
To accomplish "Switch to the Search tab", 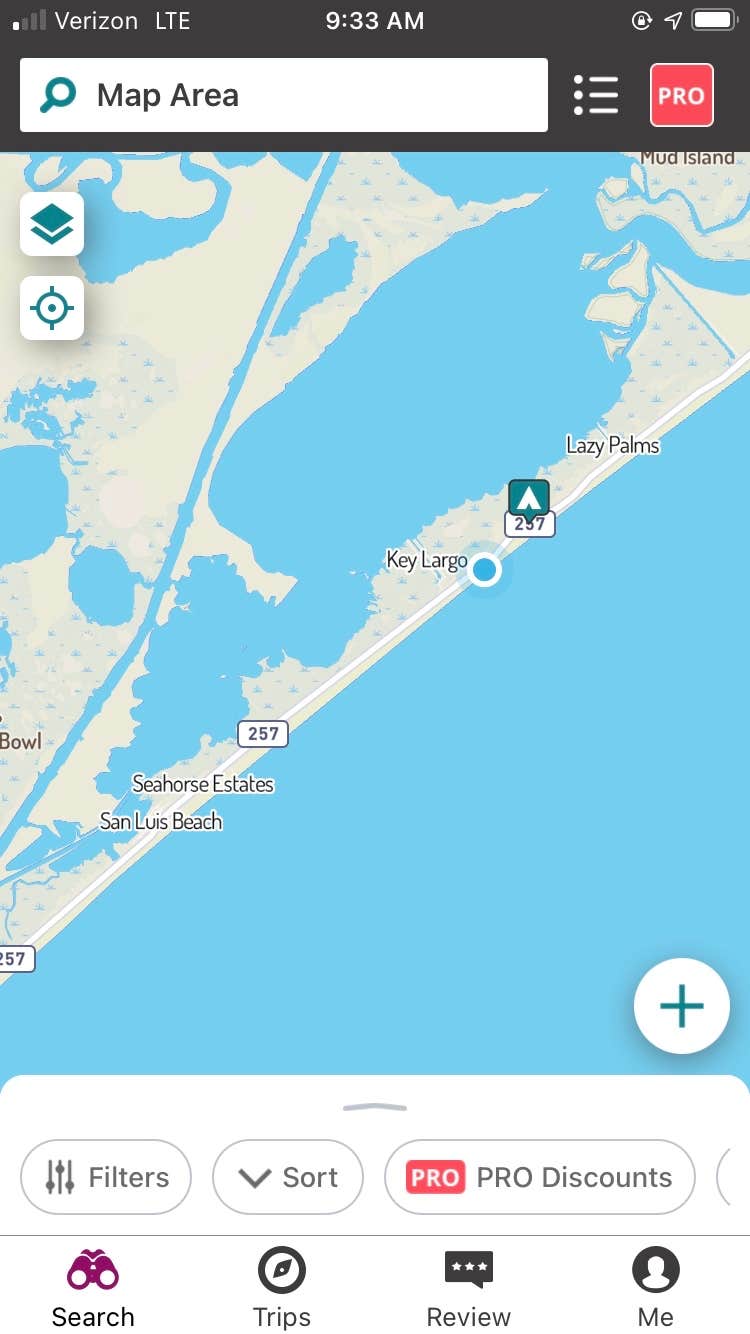I will point(92,1287).
